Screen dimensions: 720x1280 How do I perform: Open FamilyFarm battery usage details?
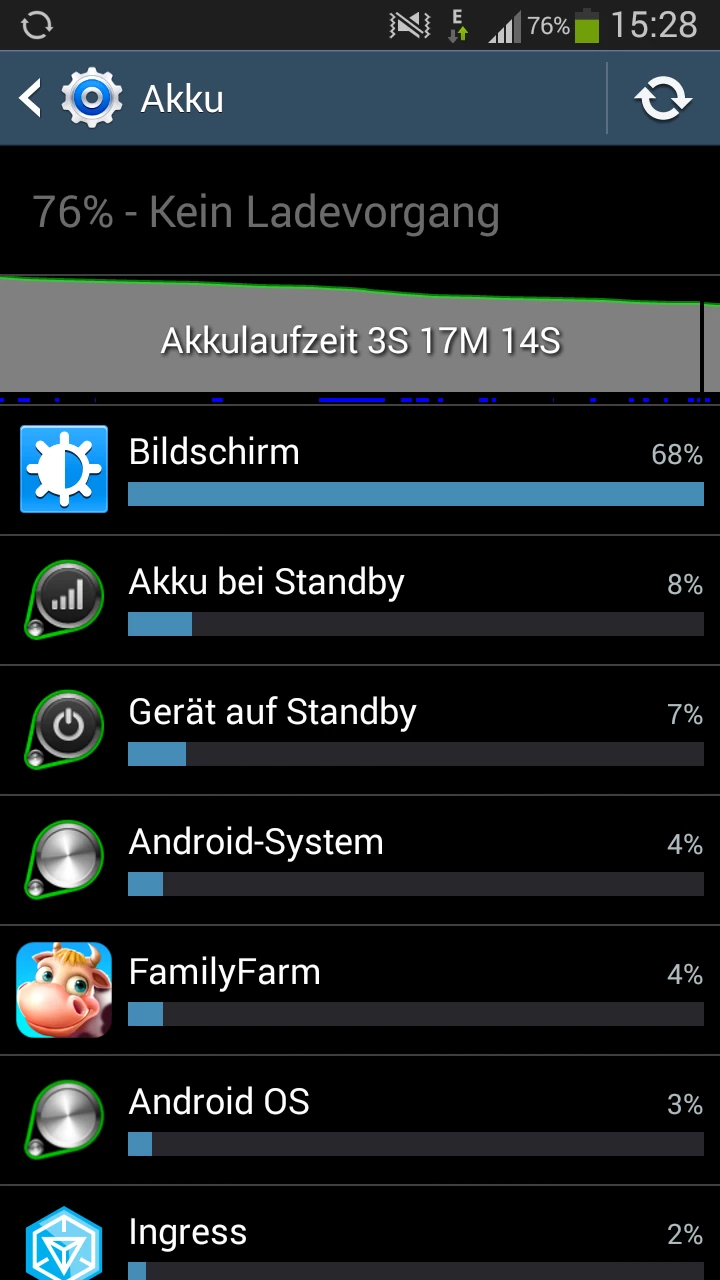360,990
